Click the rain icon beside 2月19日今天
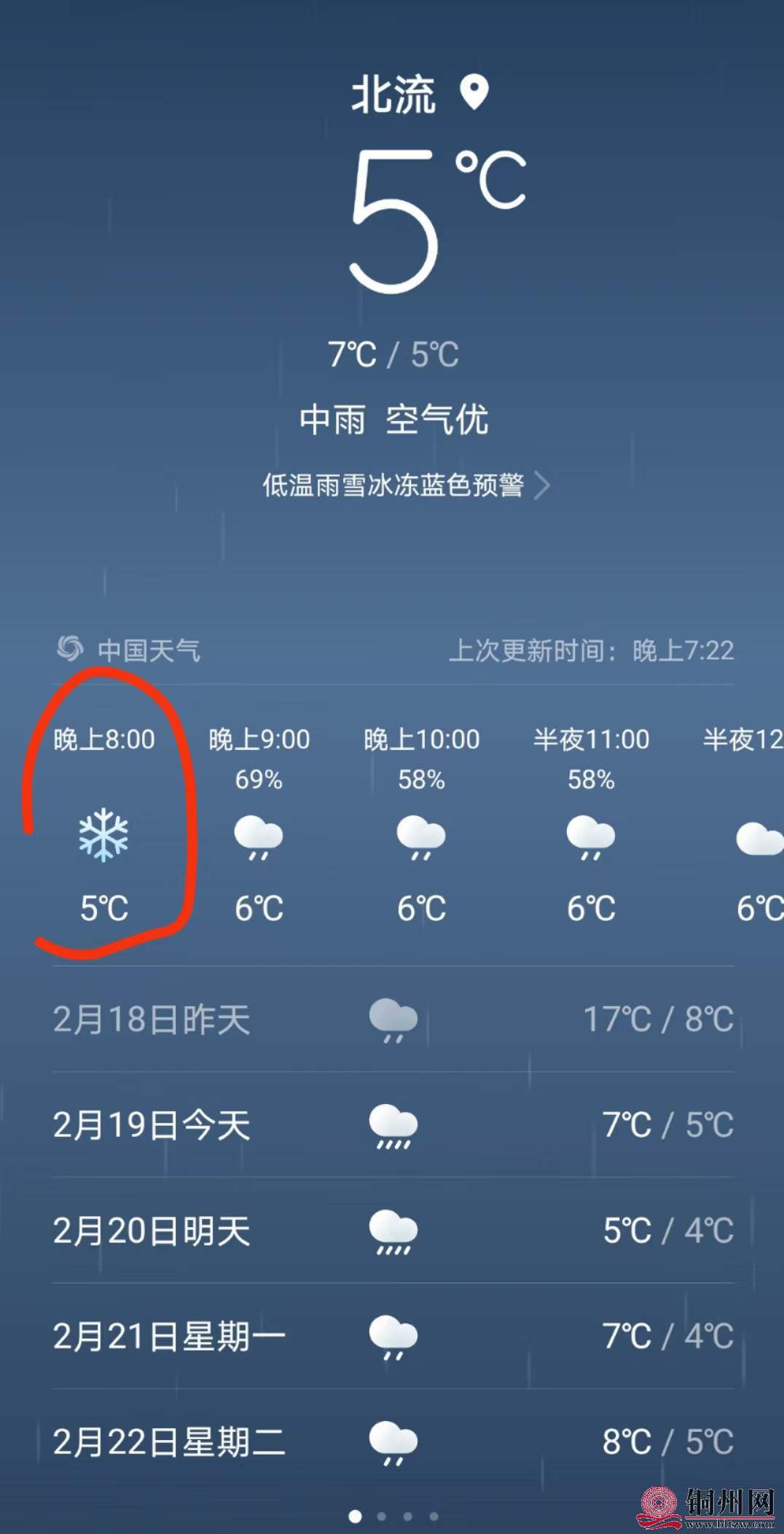The image size is (784, 1534). click(393, 1126)
